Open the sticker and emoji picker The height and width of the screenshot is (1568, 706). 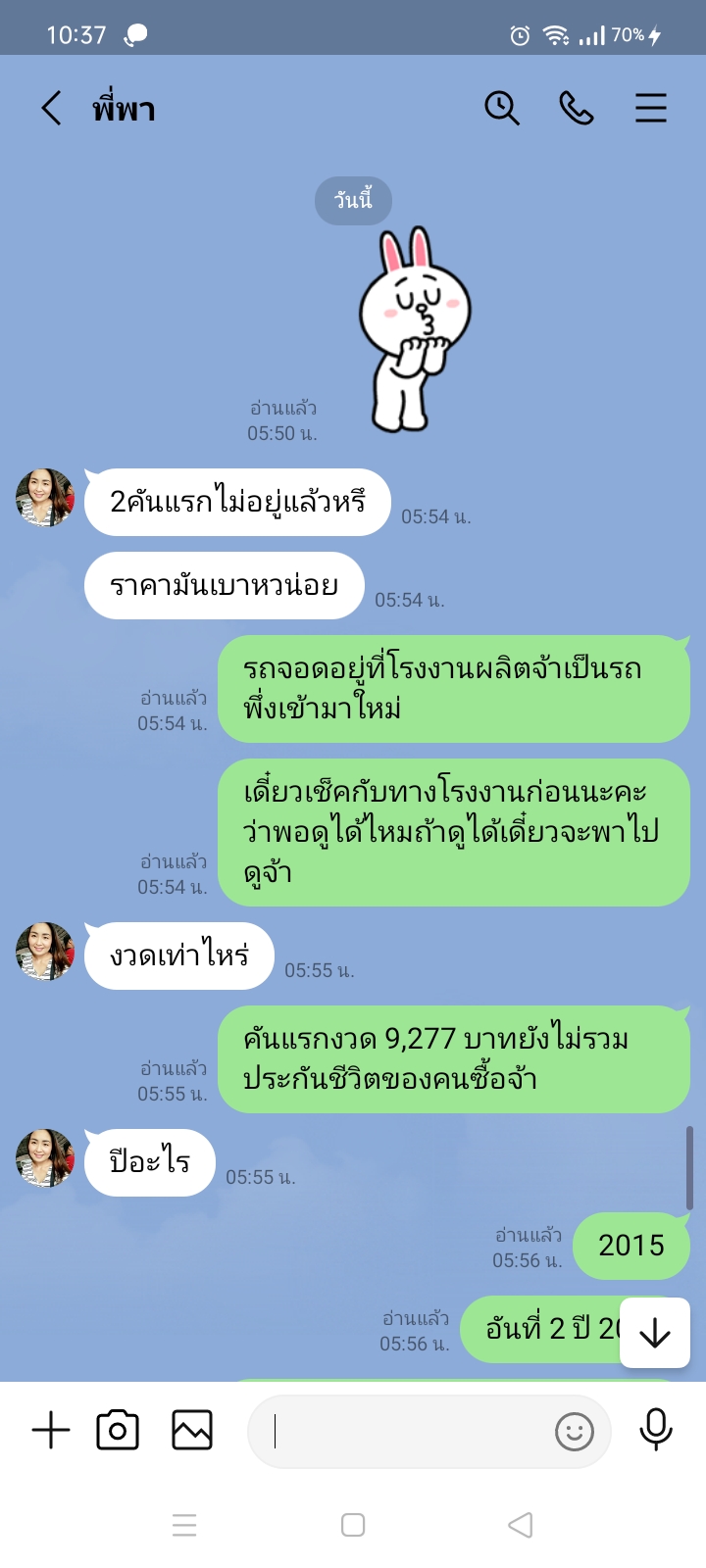[x=575, y=1432]
